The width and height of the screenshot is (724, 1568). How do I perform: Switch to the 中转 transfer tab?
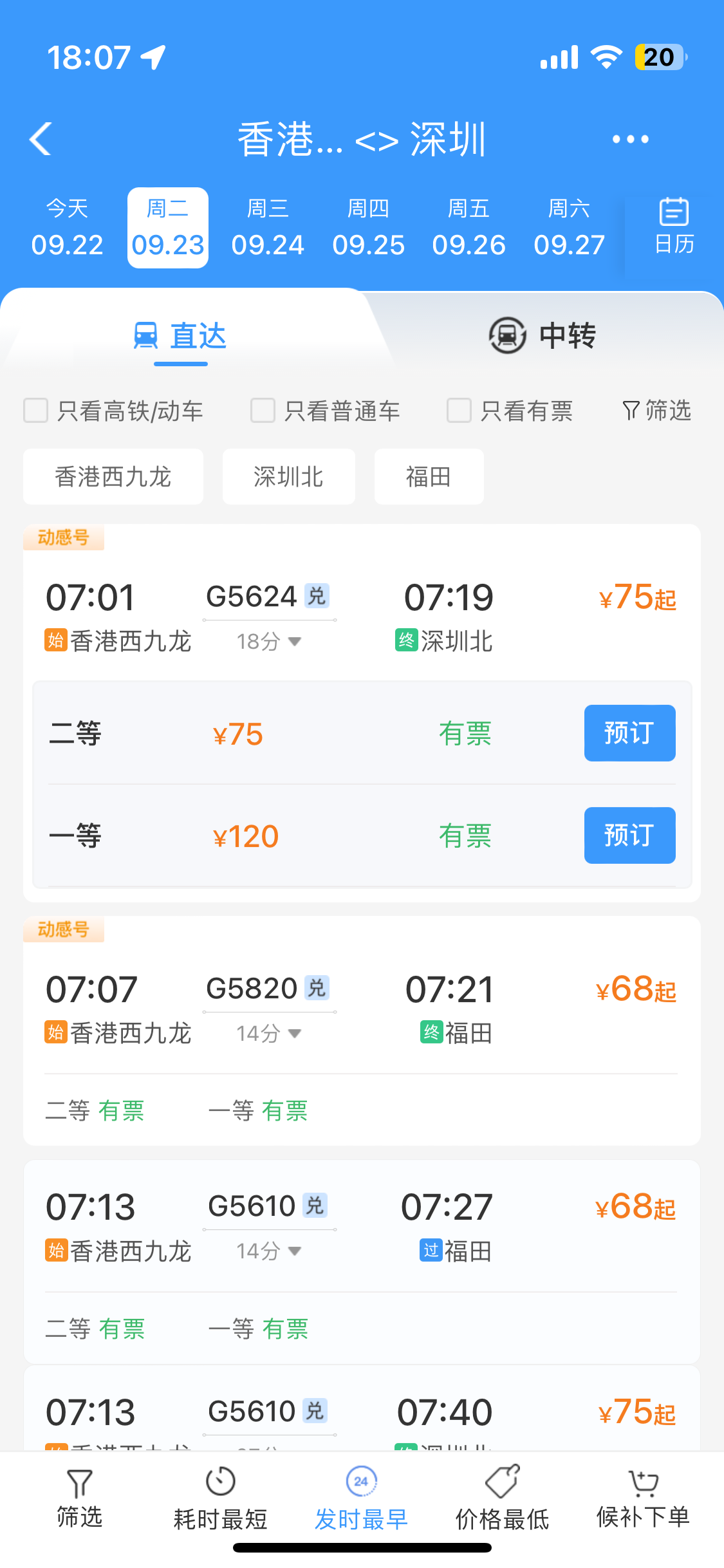(x=543, y=335)
